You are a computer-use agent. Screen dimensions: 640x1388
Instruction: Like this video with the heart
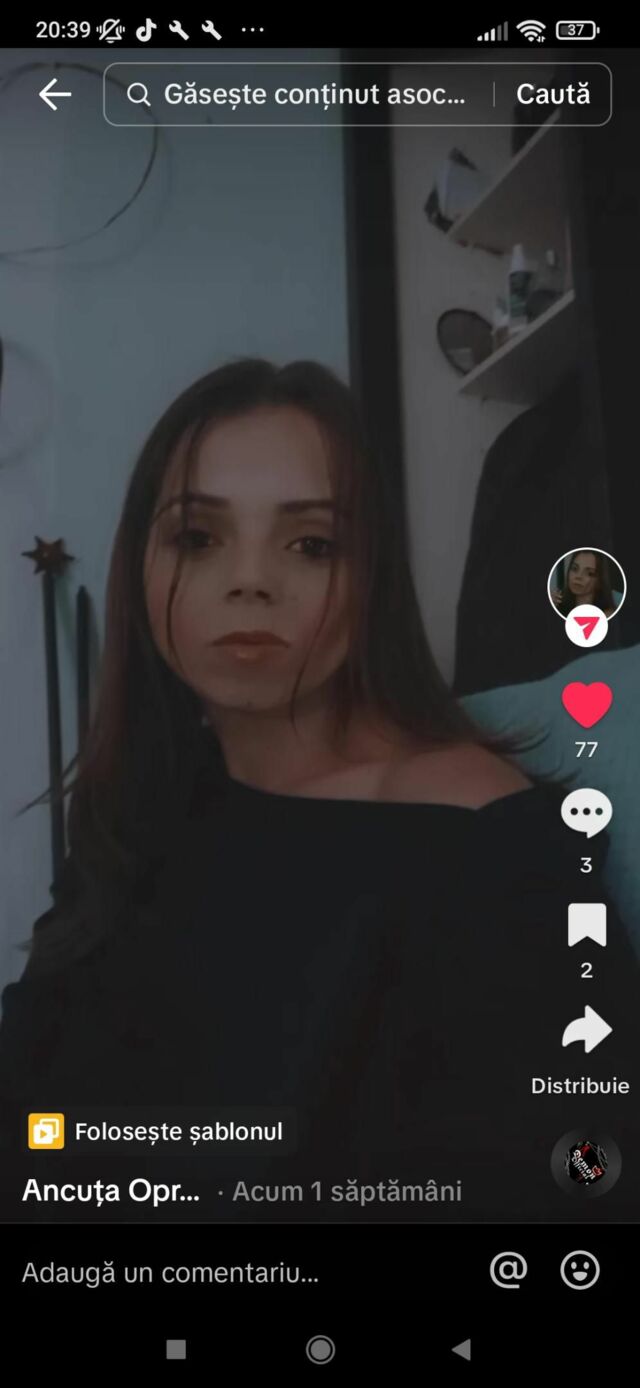click(586, 705)
